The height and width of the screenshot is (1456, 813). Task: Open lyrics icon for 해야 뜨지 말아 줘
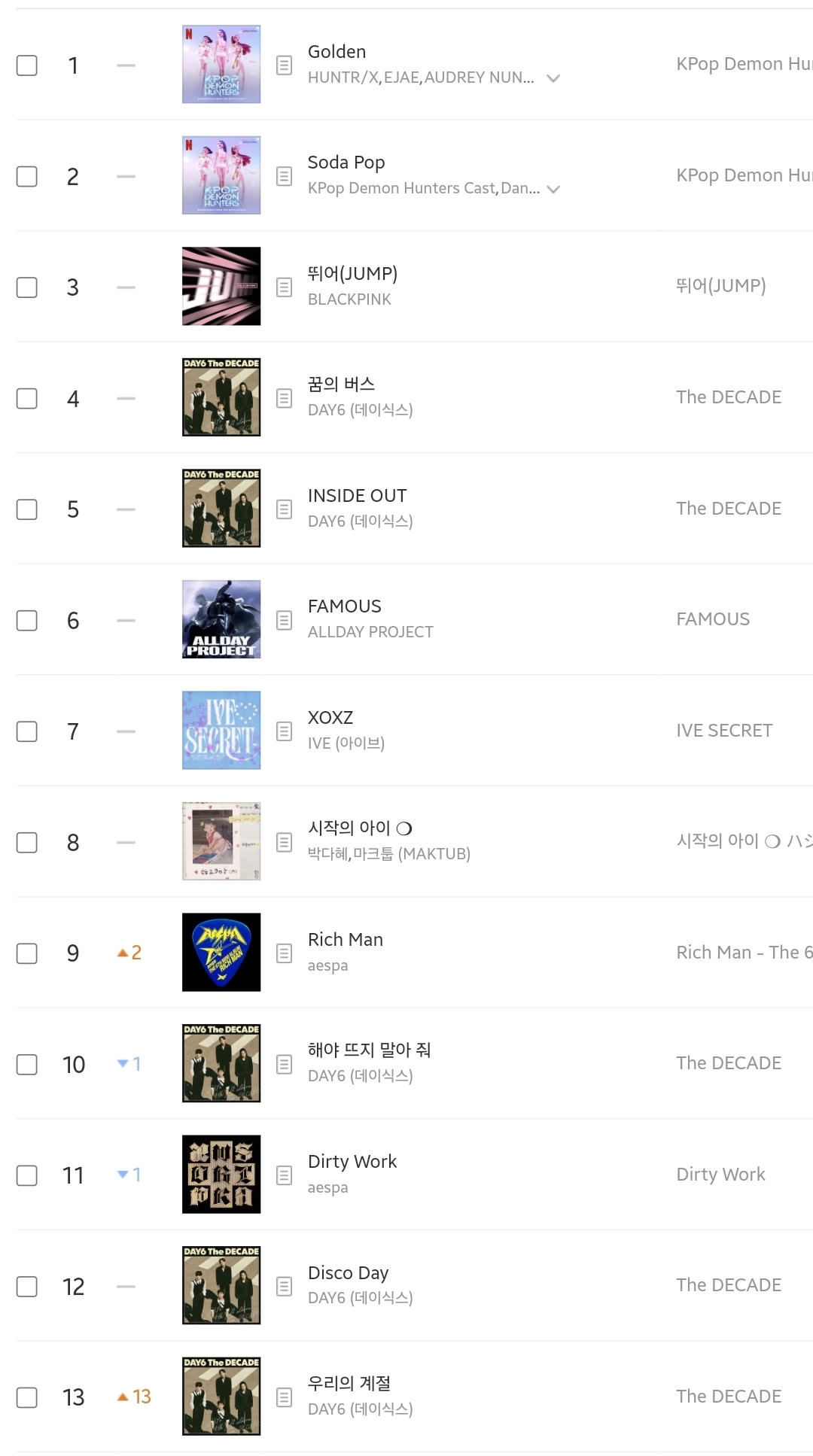coord(284,1064)
